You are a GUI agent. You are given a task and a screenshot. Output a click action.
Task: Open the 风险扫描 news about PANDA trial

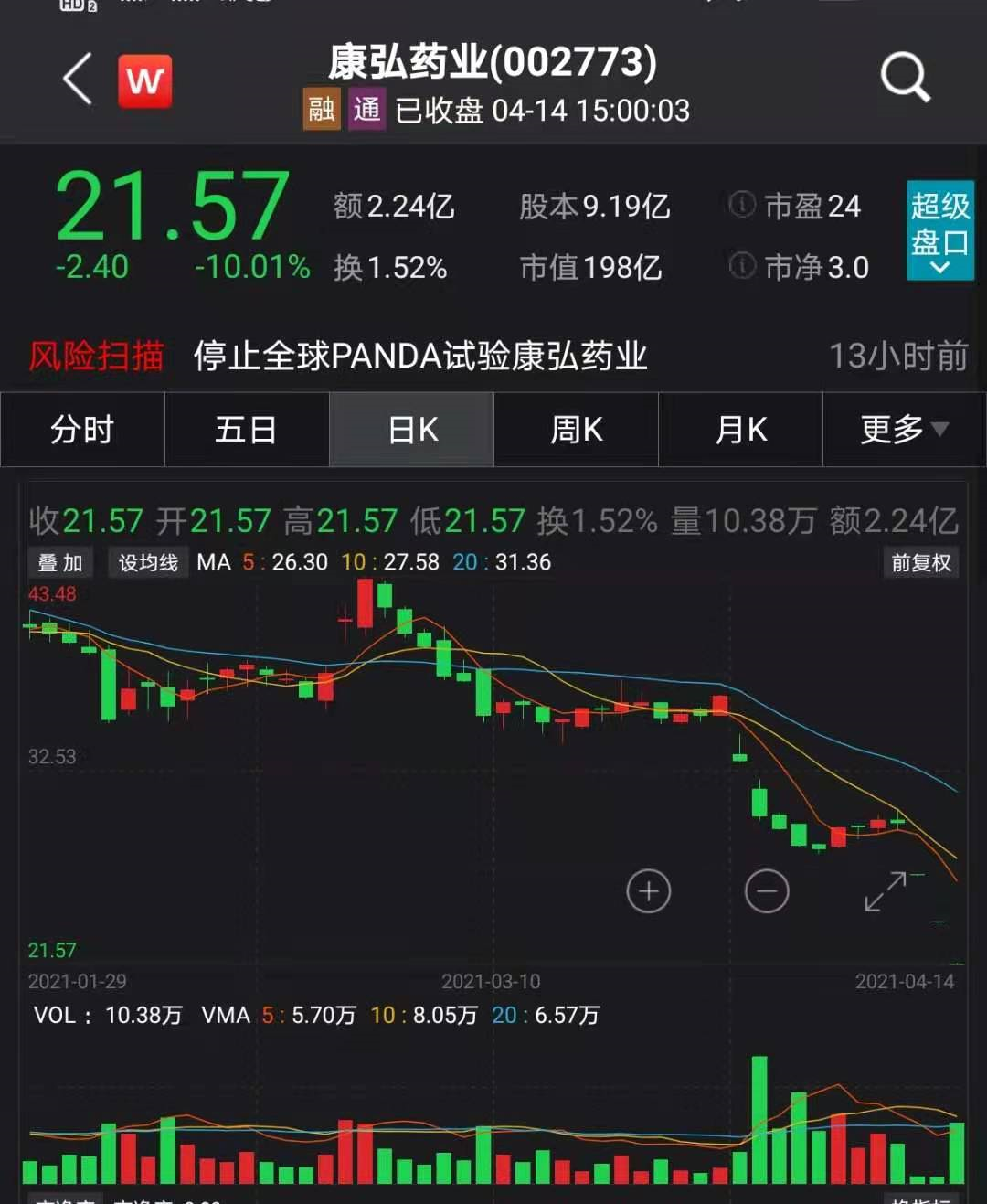click(x=420, y=356)
